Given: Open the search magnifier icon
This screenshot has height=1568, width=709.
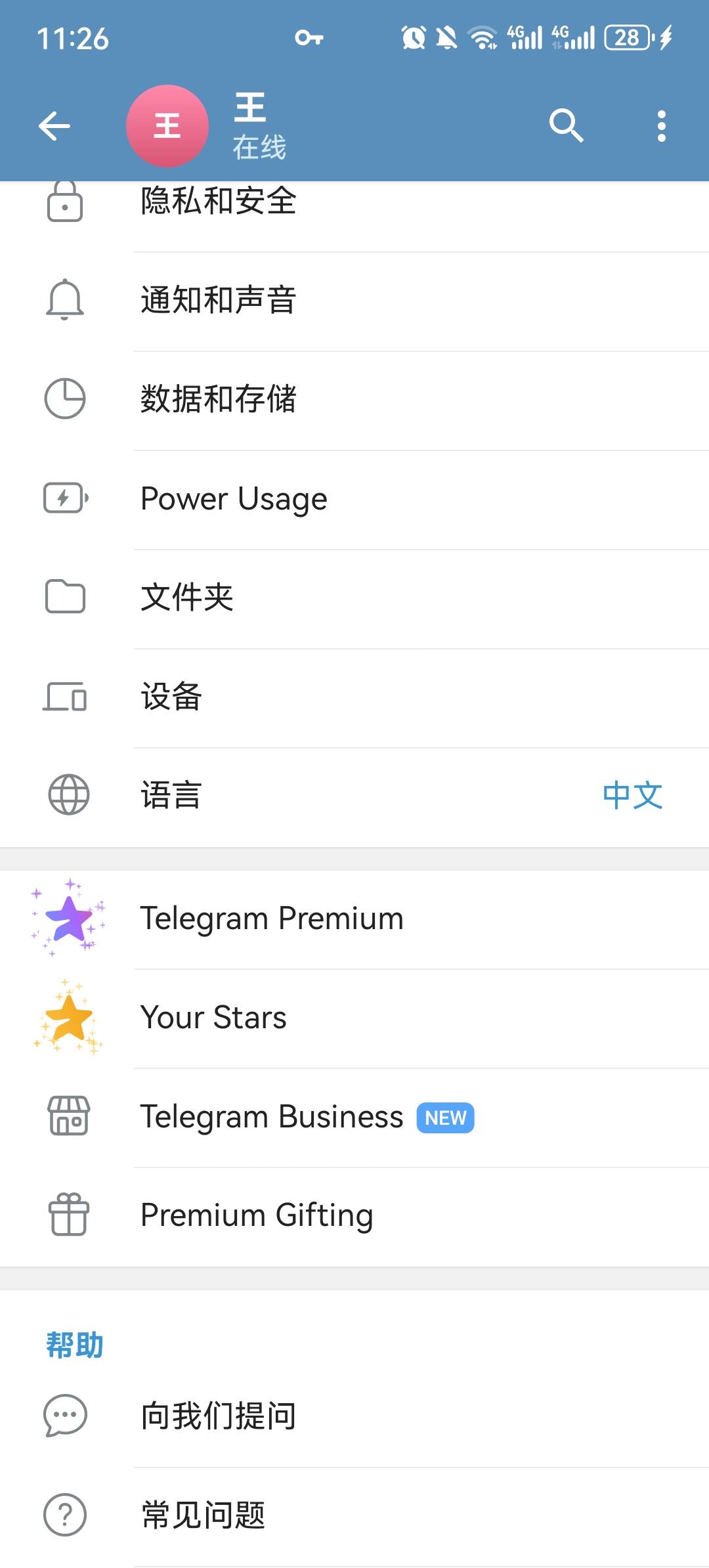Looking at the screenshot, I should [x=566, y=125].
